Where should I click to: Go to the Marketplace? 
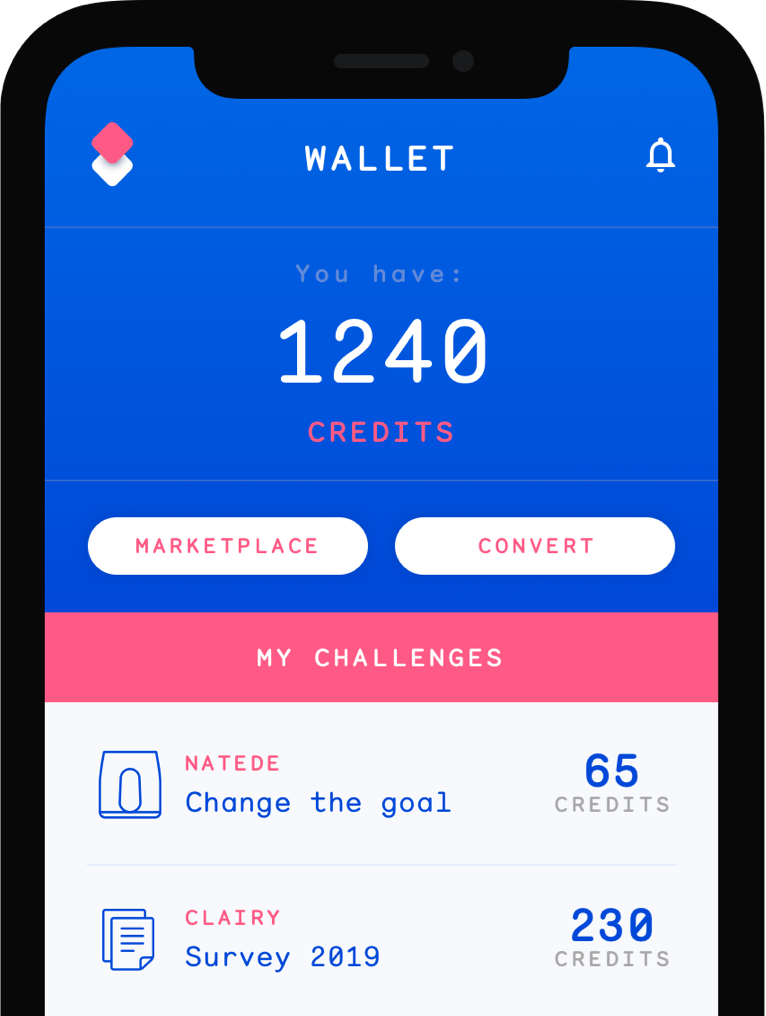228,546
